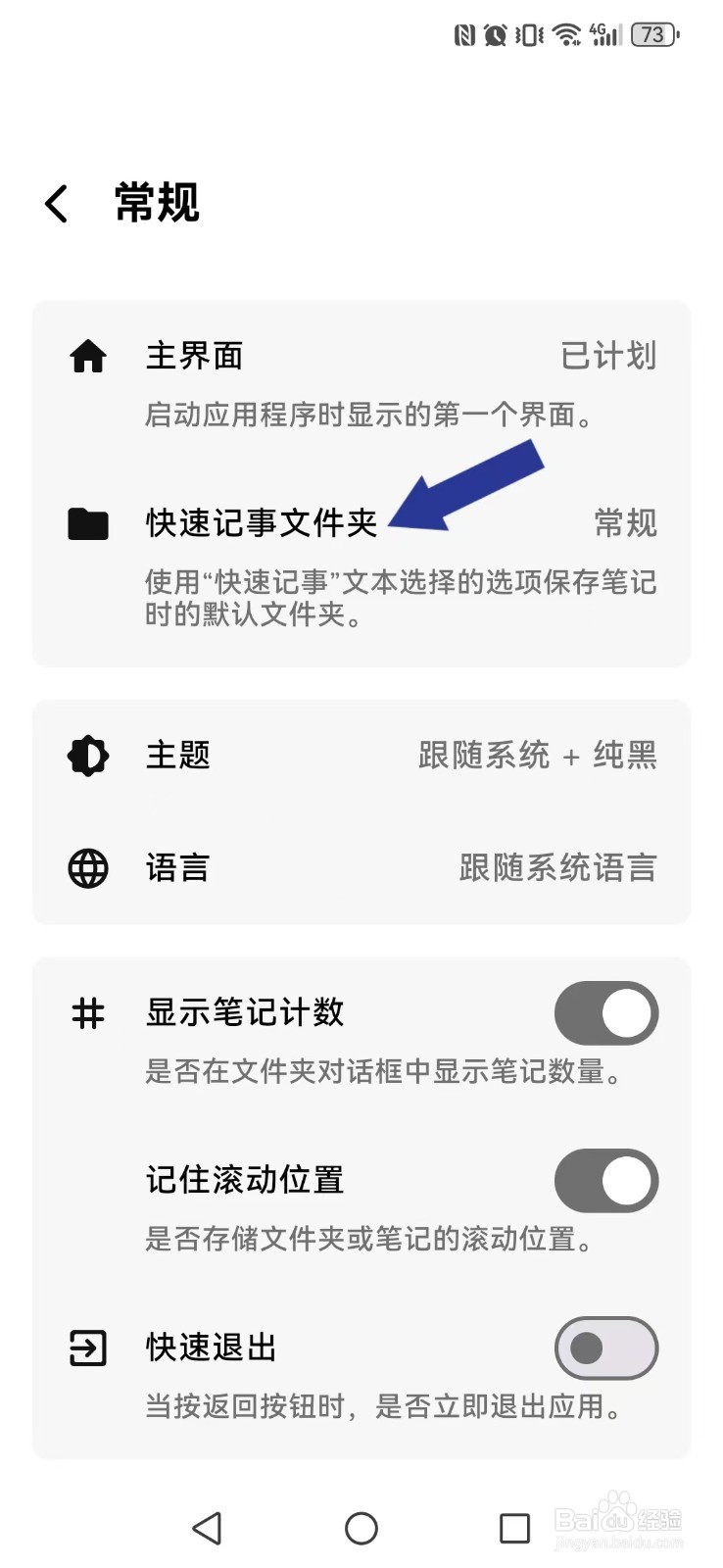This screenshot has height=1568, width=723.
Task: Tap the battery indicator showing 73
Action: pos(651,34)
